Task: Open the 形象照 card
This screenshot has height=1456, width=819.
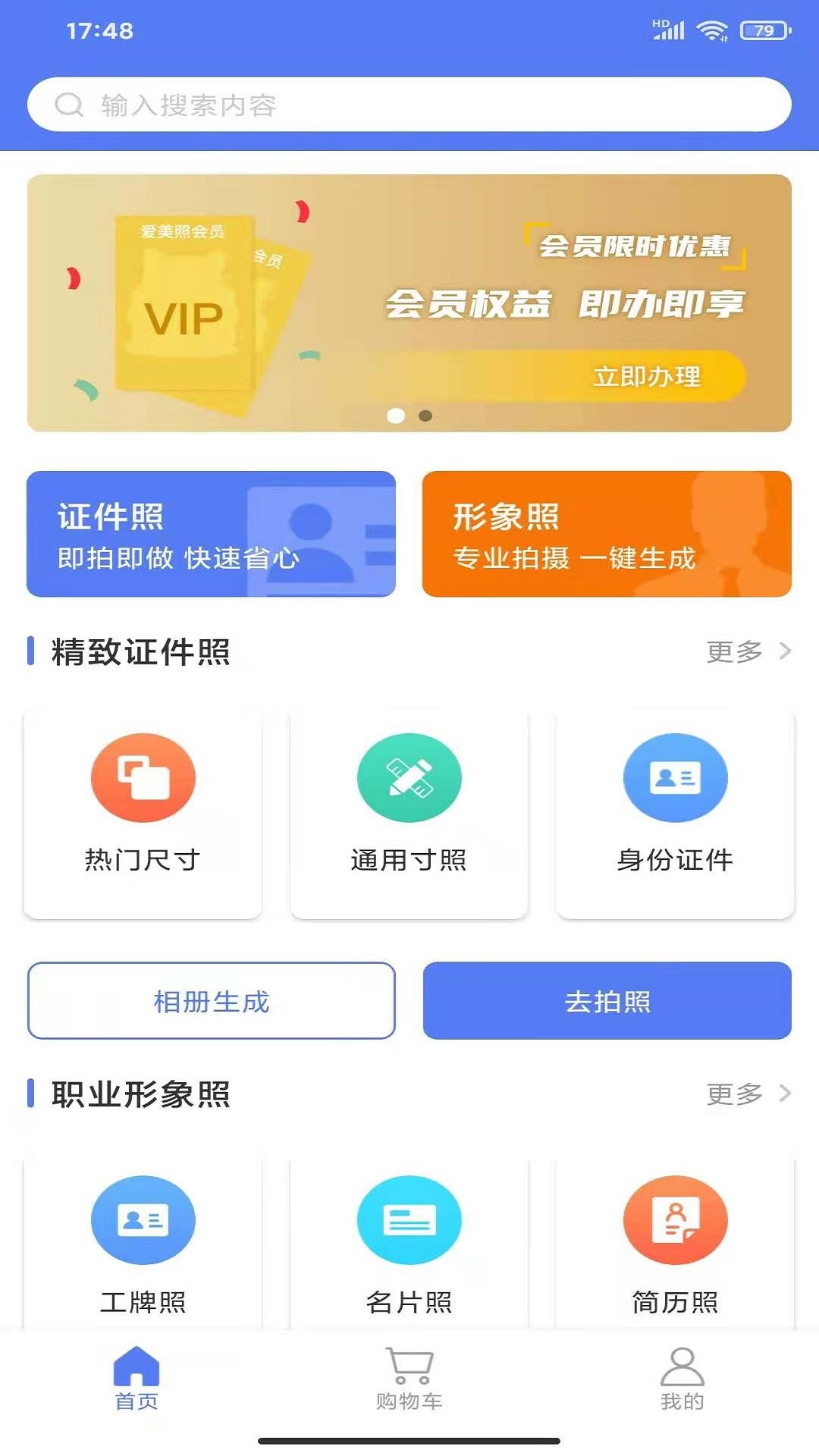Action: pyautogui.click(x=607, y=534)
